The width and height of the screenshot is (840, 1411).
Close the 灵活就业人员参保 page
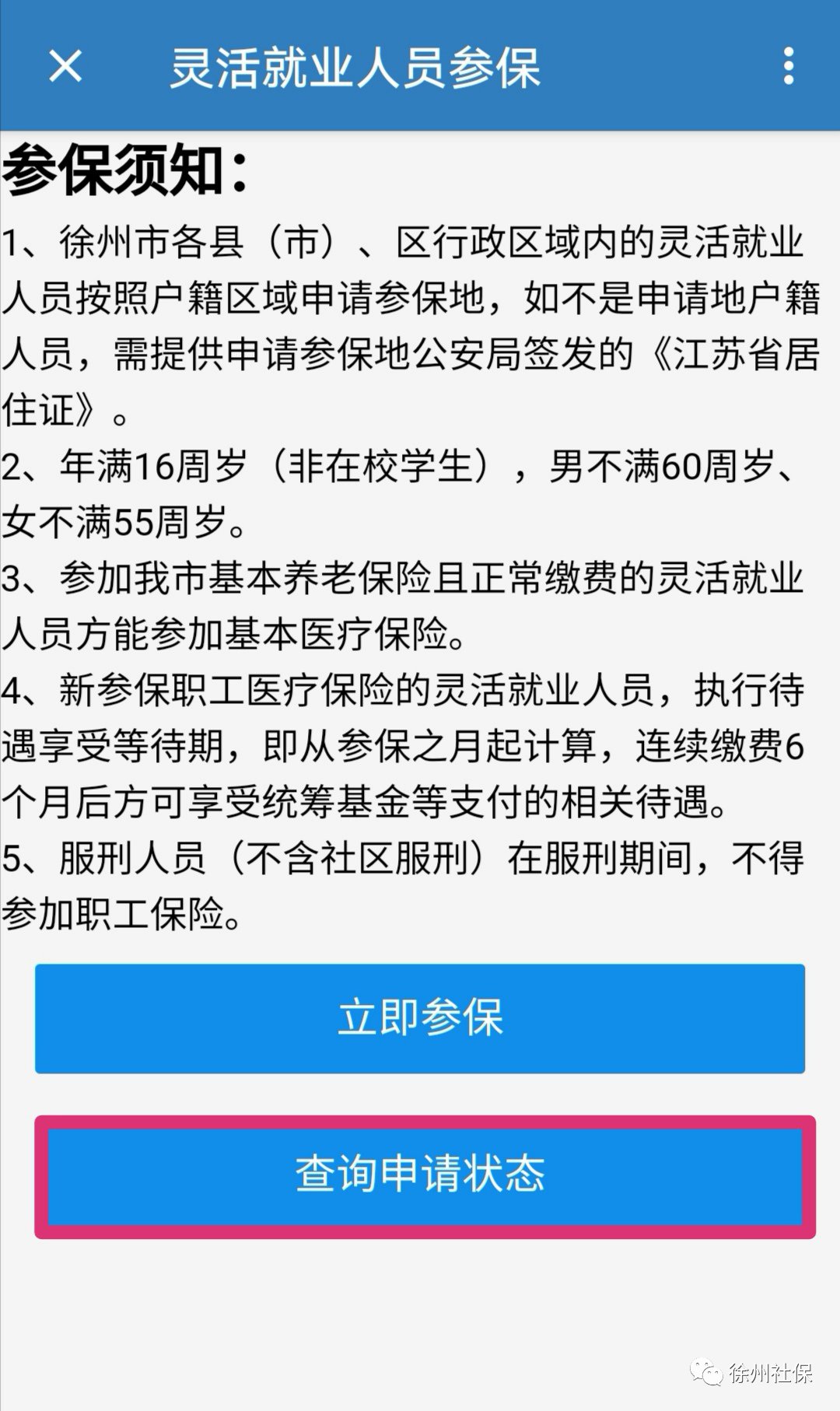[x=65, y=66]
